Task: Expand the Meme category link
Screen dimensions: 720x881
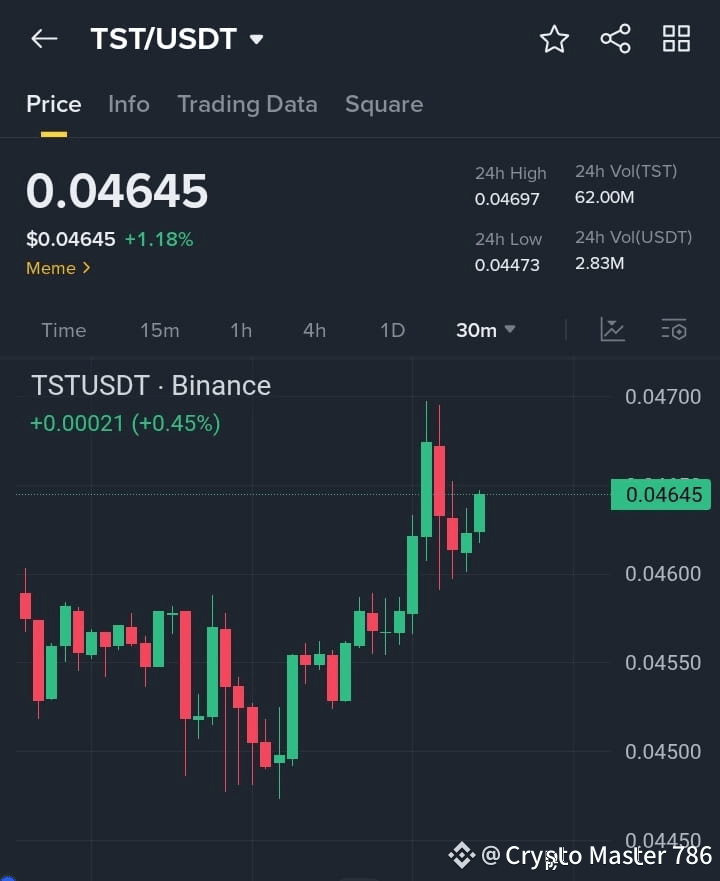Action: (x=58, y=268)
